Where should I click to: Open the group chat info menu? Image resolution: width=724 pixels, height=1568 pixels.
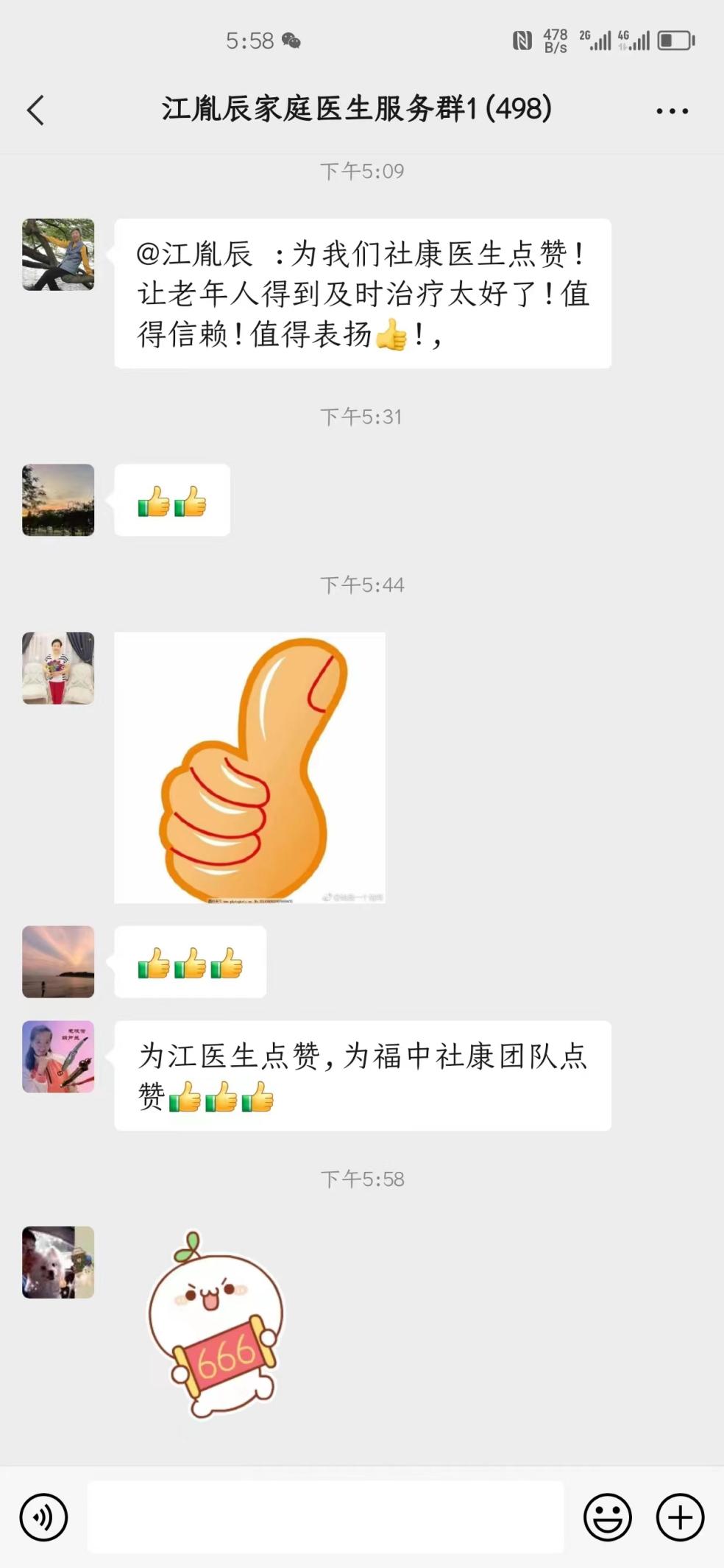click(x=672, y=111)
